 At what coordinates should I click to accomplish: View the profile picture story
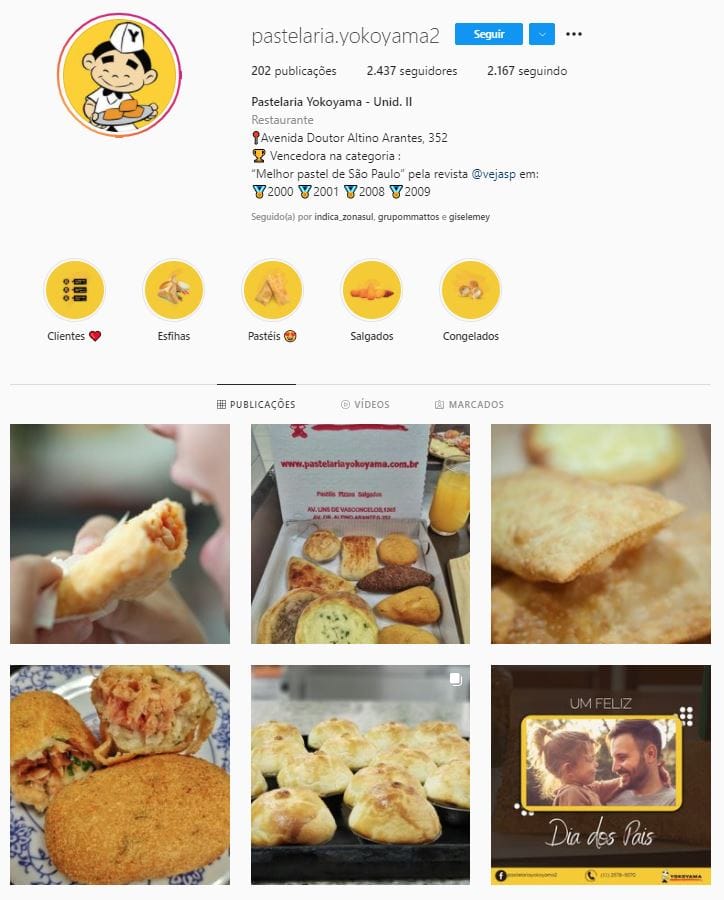119,75
